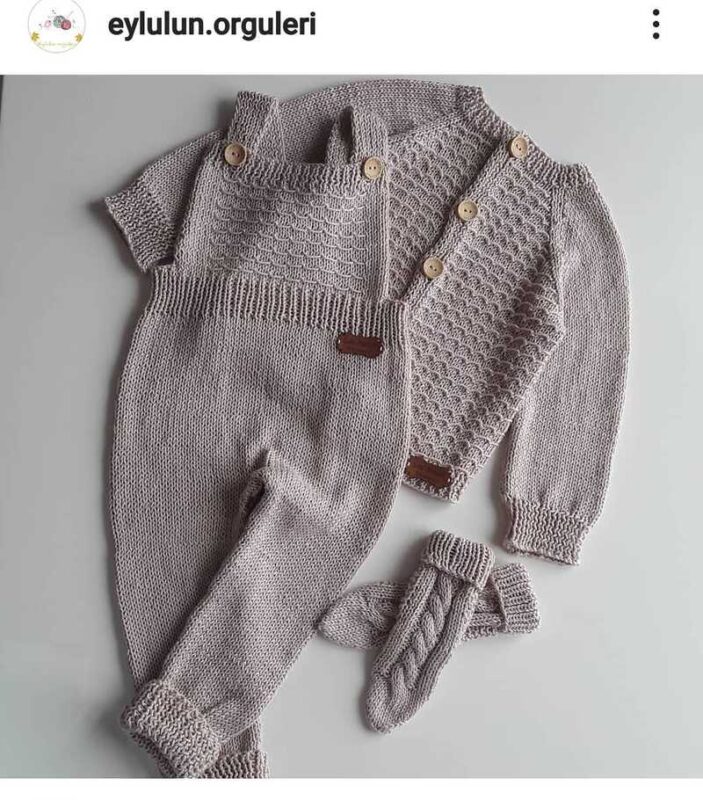703x800 pixels.
Task: Tap the eylulun.orguleri username
Action: (x=211, y=25)
